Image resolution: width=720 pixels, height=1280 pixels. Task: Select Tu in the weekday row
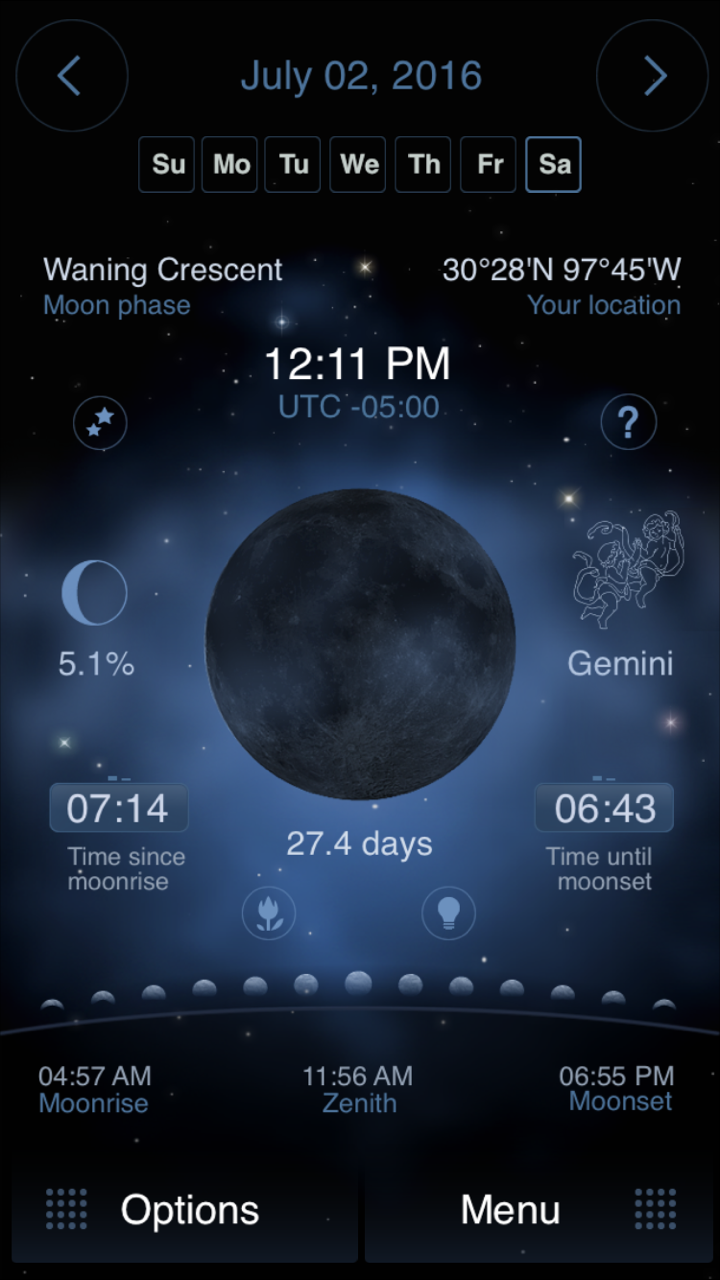(293, 164)
